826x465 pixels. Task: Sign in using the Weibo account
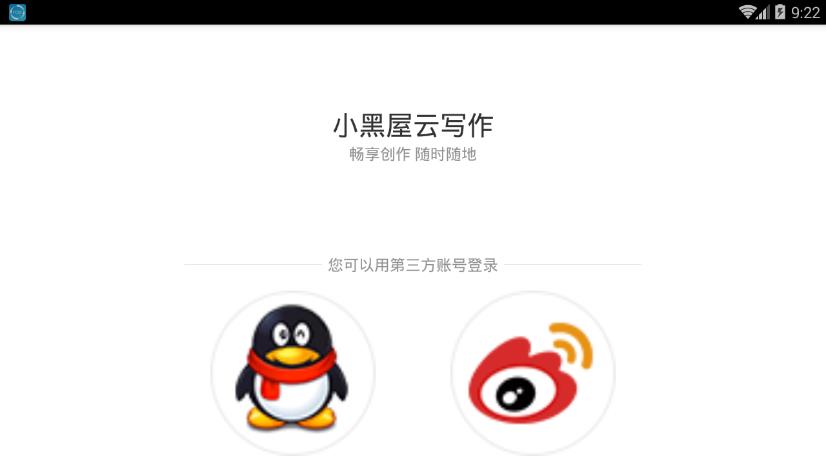pos(532,371)
